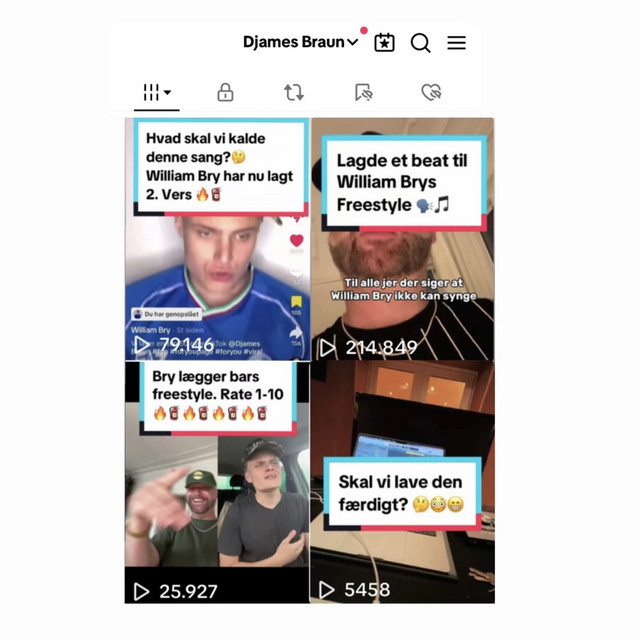
Task: Switch to the liked videos tab
Action: click(431, 93)
